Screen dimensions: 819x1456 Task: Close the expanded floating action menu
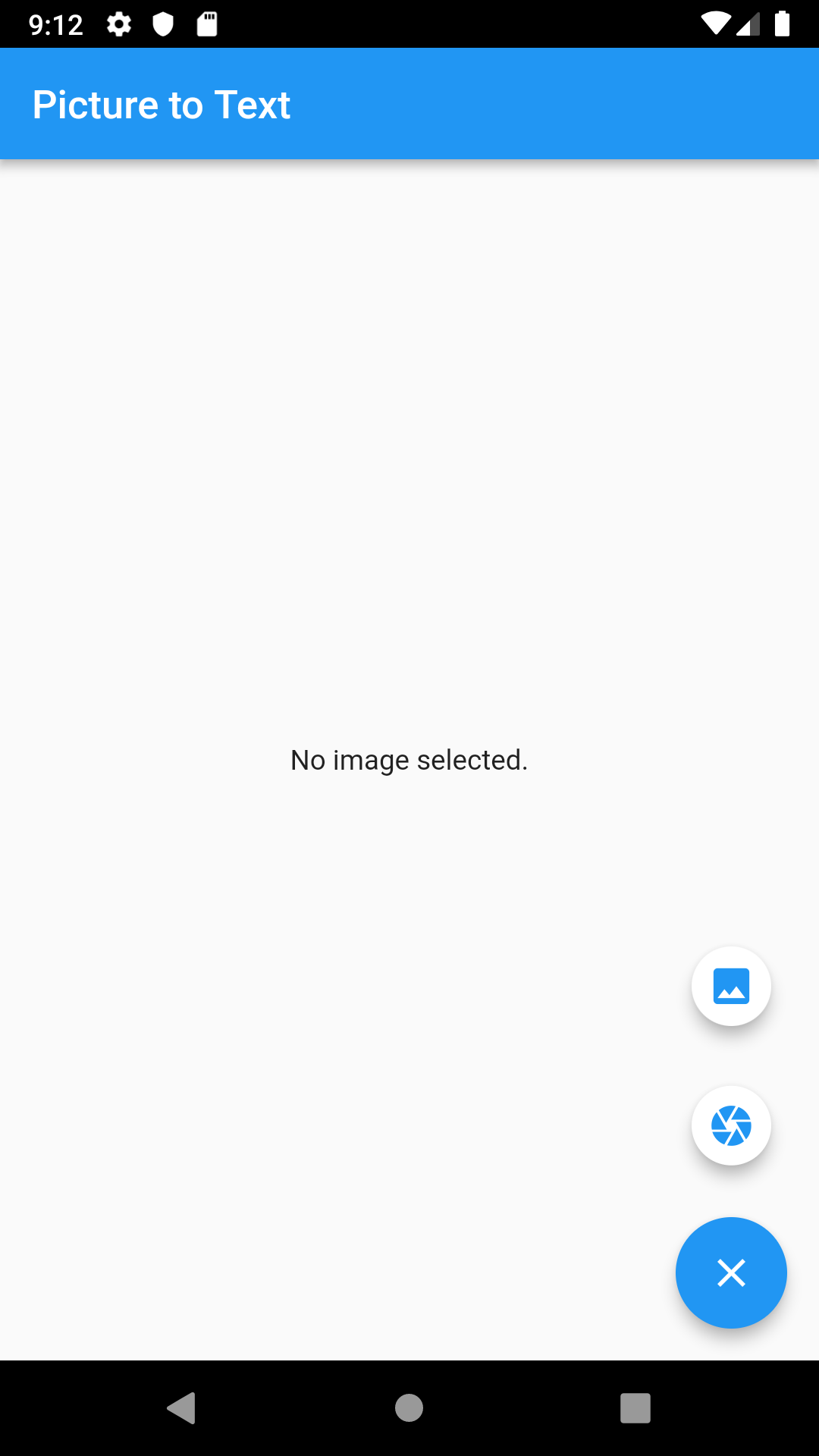731,1272
